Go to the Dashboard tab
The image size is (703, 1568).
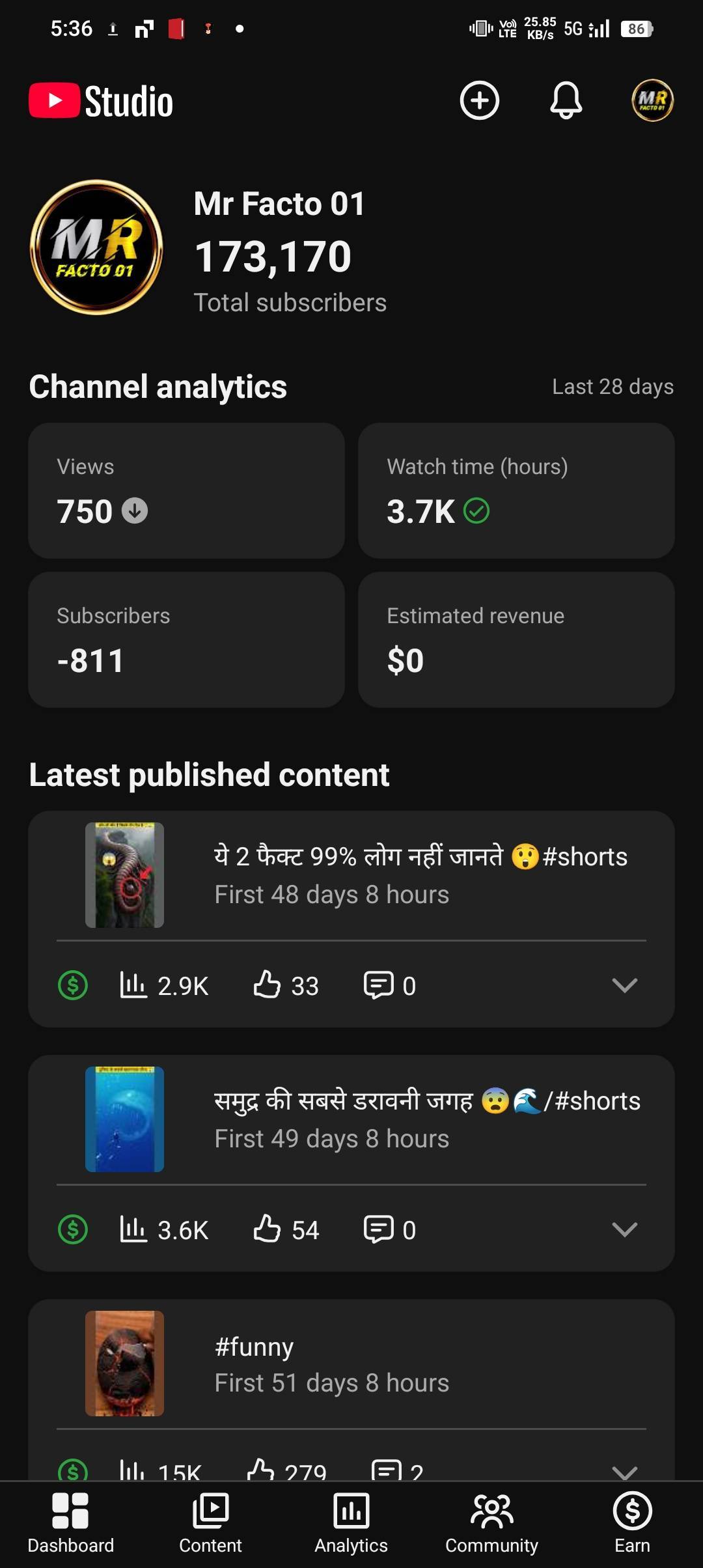[70, 1523]
